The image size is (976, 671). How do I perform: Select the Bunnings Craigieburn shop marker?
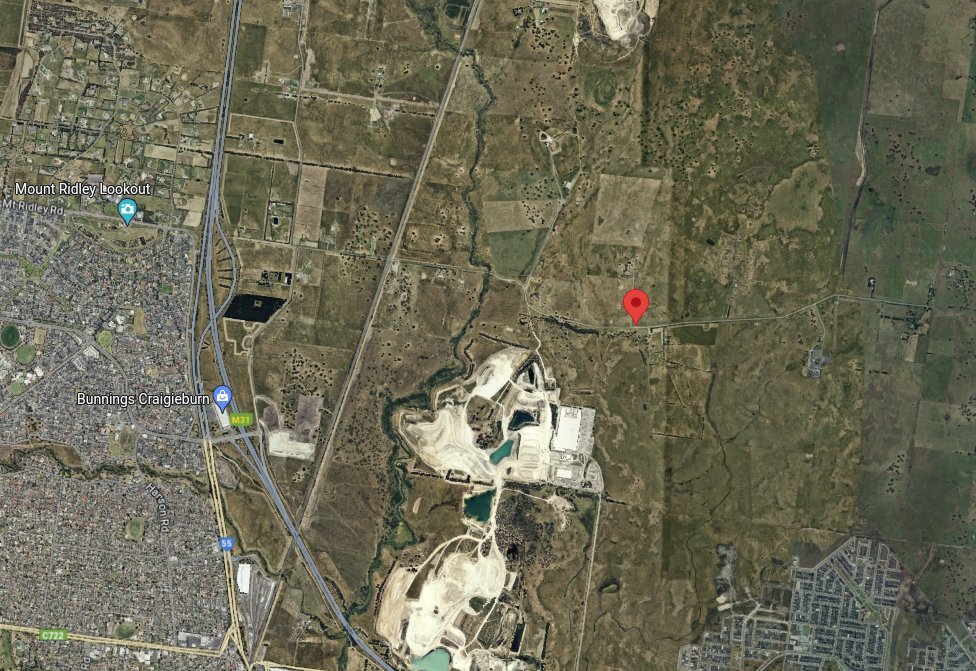(x=222, y=397)
